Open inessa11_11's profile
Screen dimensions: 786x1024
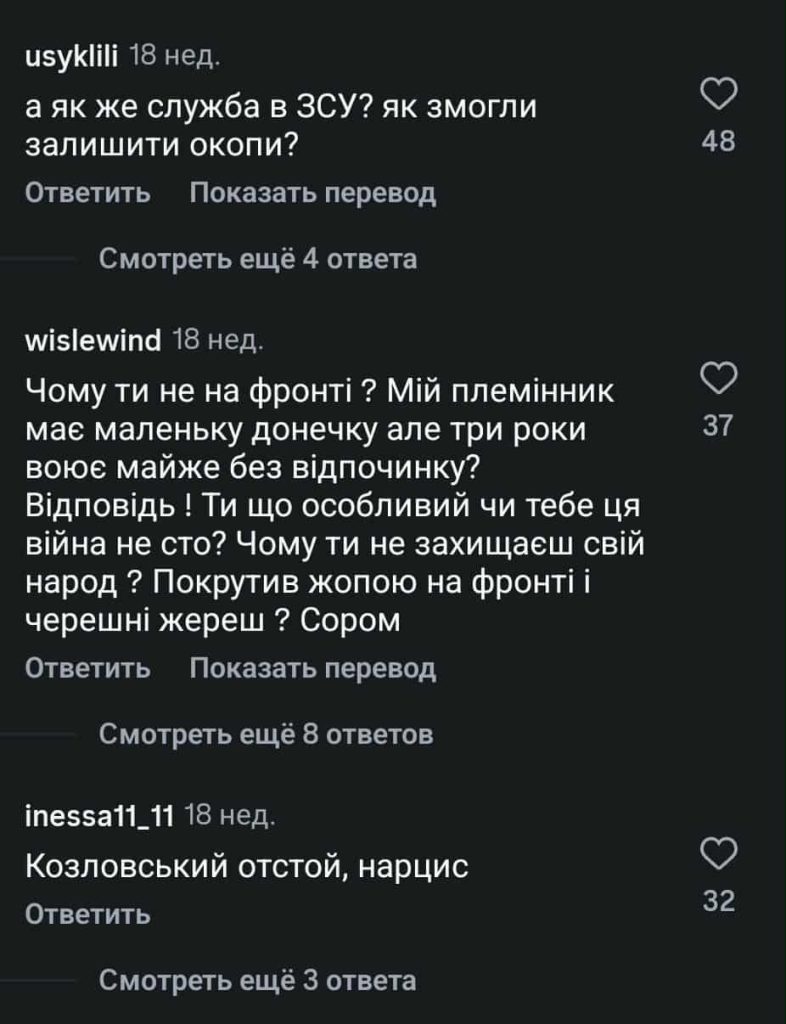(98, 817)
